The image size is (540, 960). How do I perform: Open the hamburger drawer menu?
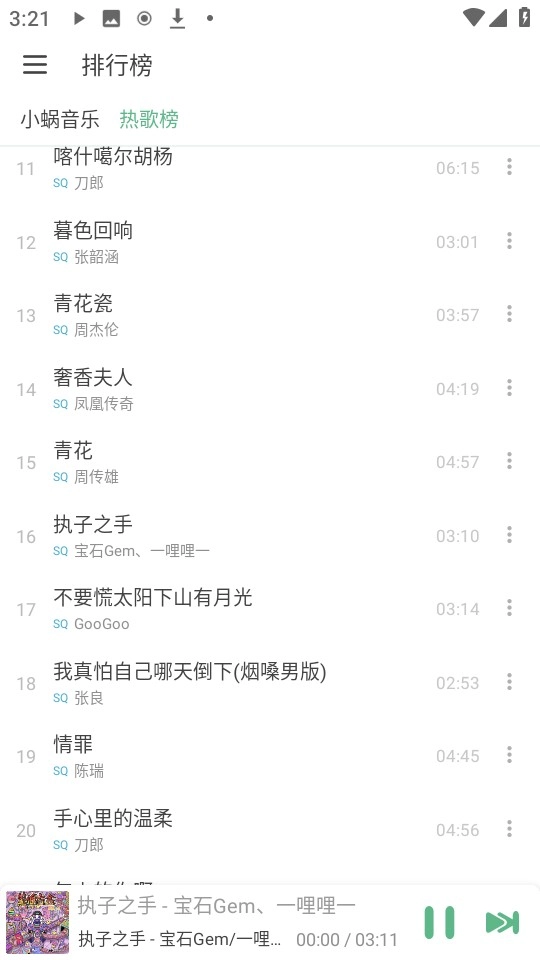click(x=35, y=65)
